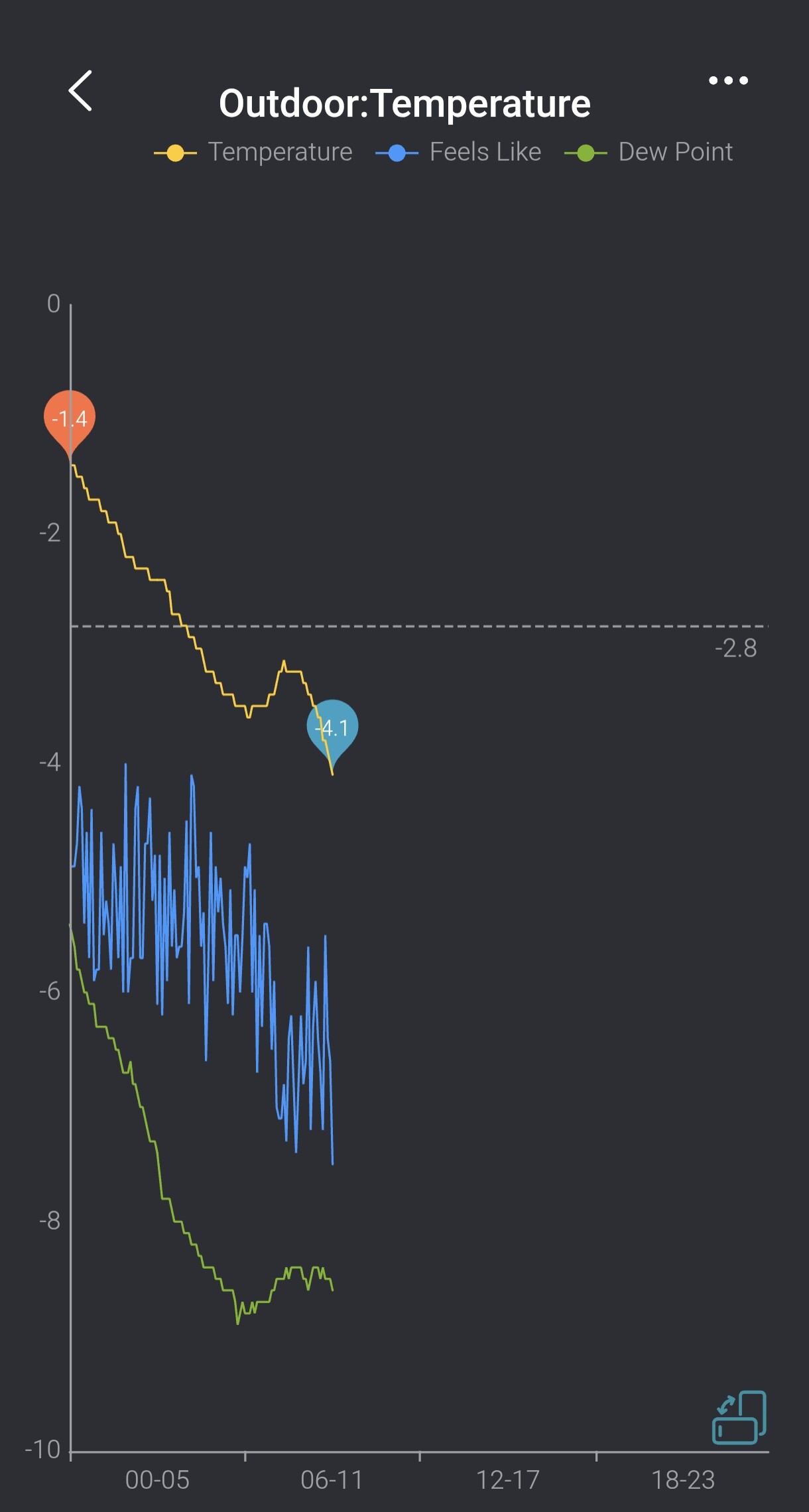The image size is (809, 1512).
Task: Toggle the Feels Like series in the legend
Action: click(458, 153)
